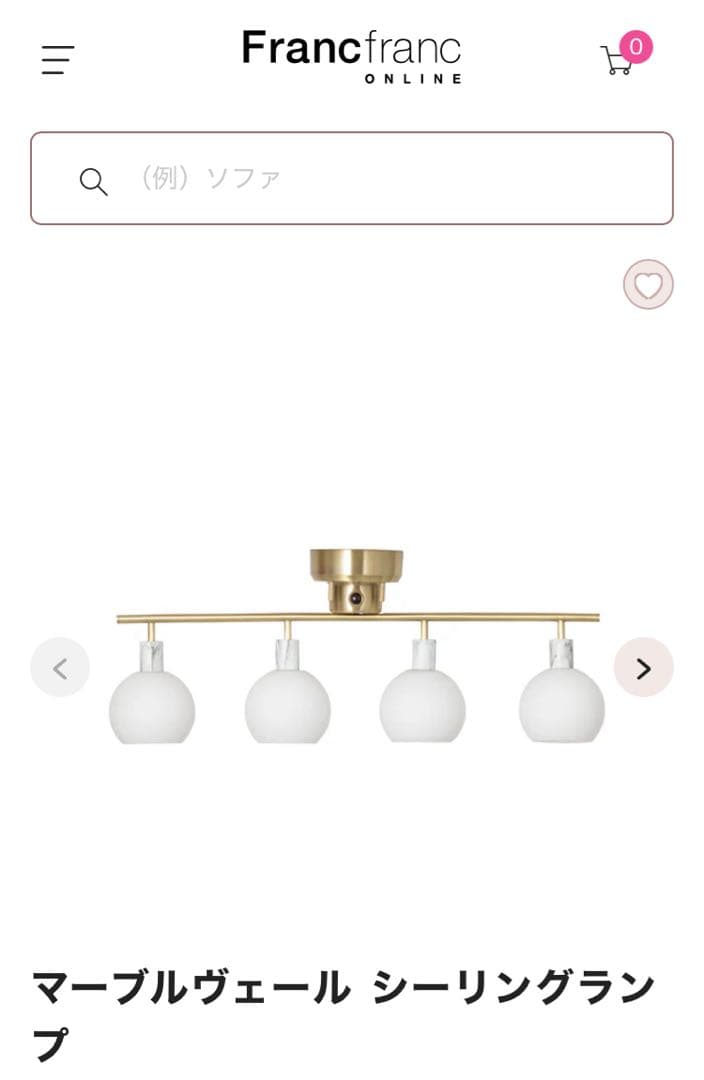The width and height of the screenshot is (704, 1080).
Task: Open the hamburger navigation menu
Action: coord(57,60)
